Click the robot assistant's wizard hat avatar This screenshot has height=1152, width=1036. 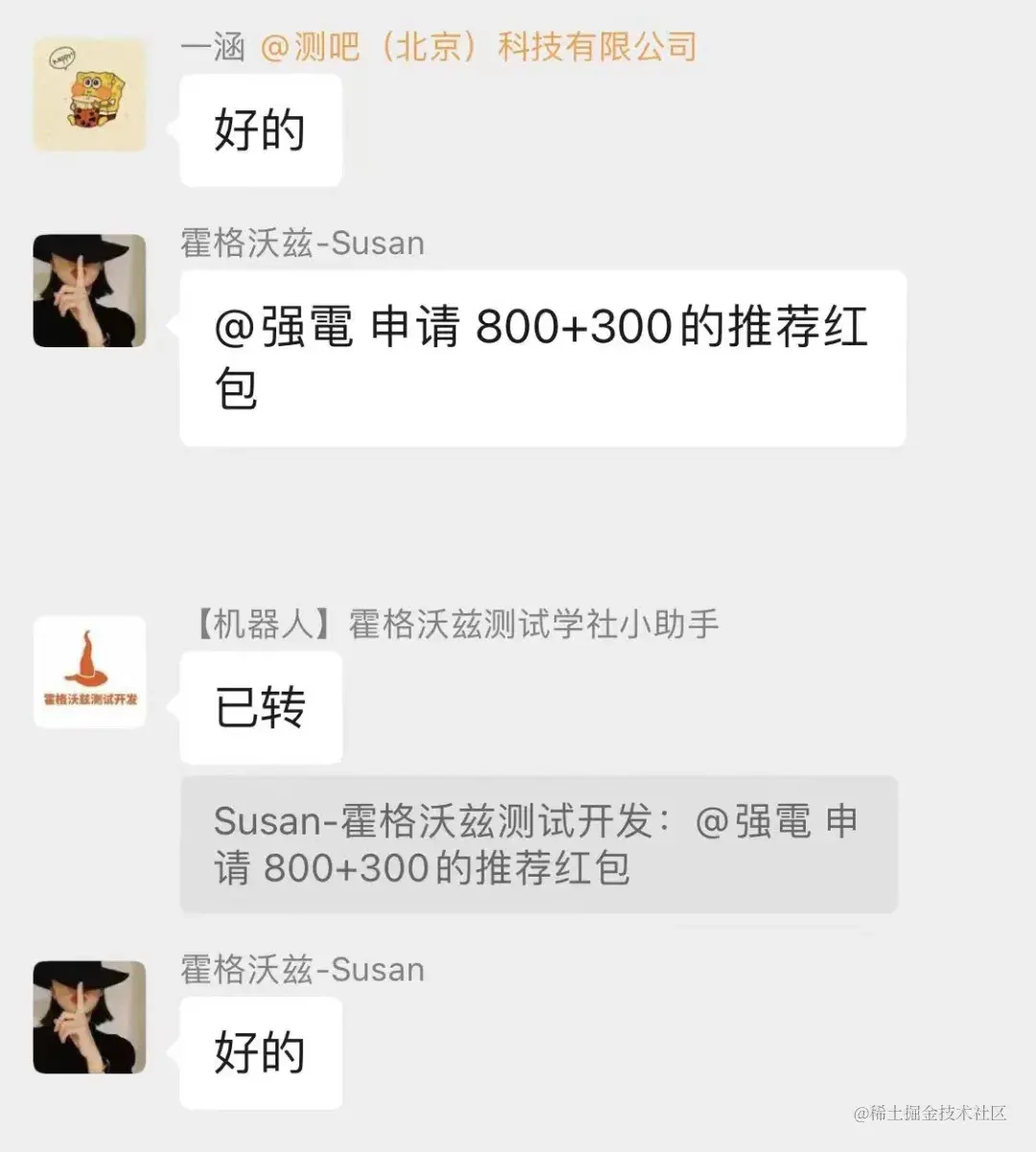(89, 671)
